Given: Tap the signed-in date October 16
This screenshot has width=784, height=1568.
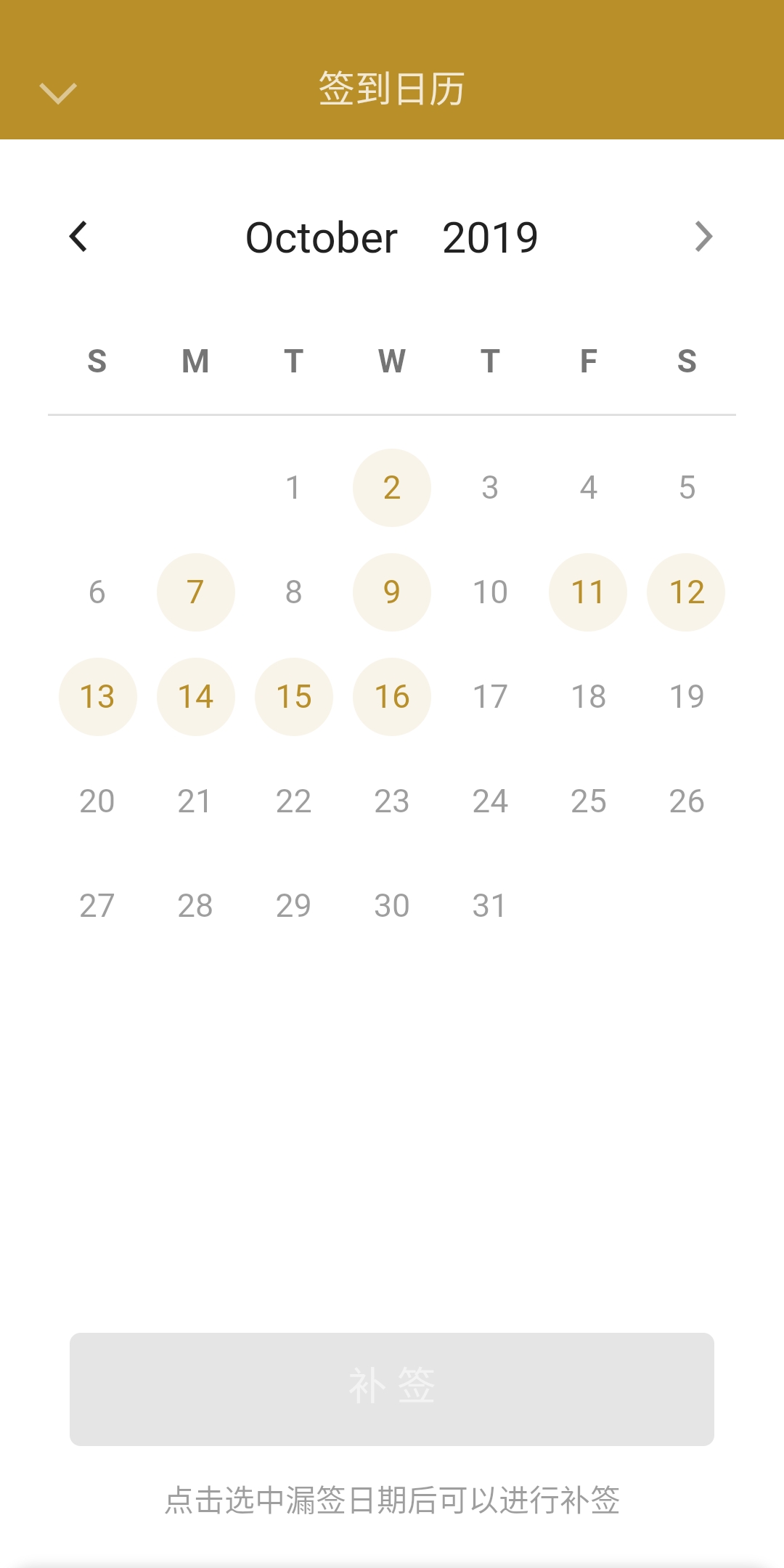Looking at the screenshot, I should [392, 697].
